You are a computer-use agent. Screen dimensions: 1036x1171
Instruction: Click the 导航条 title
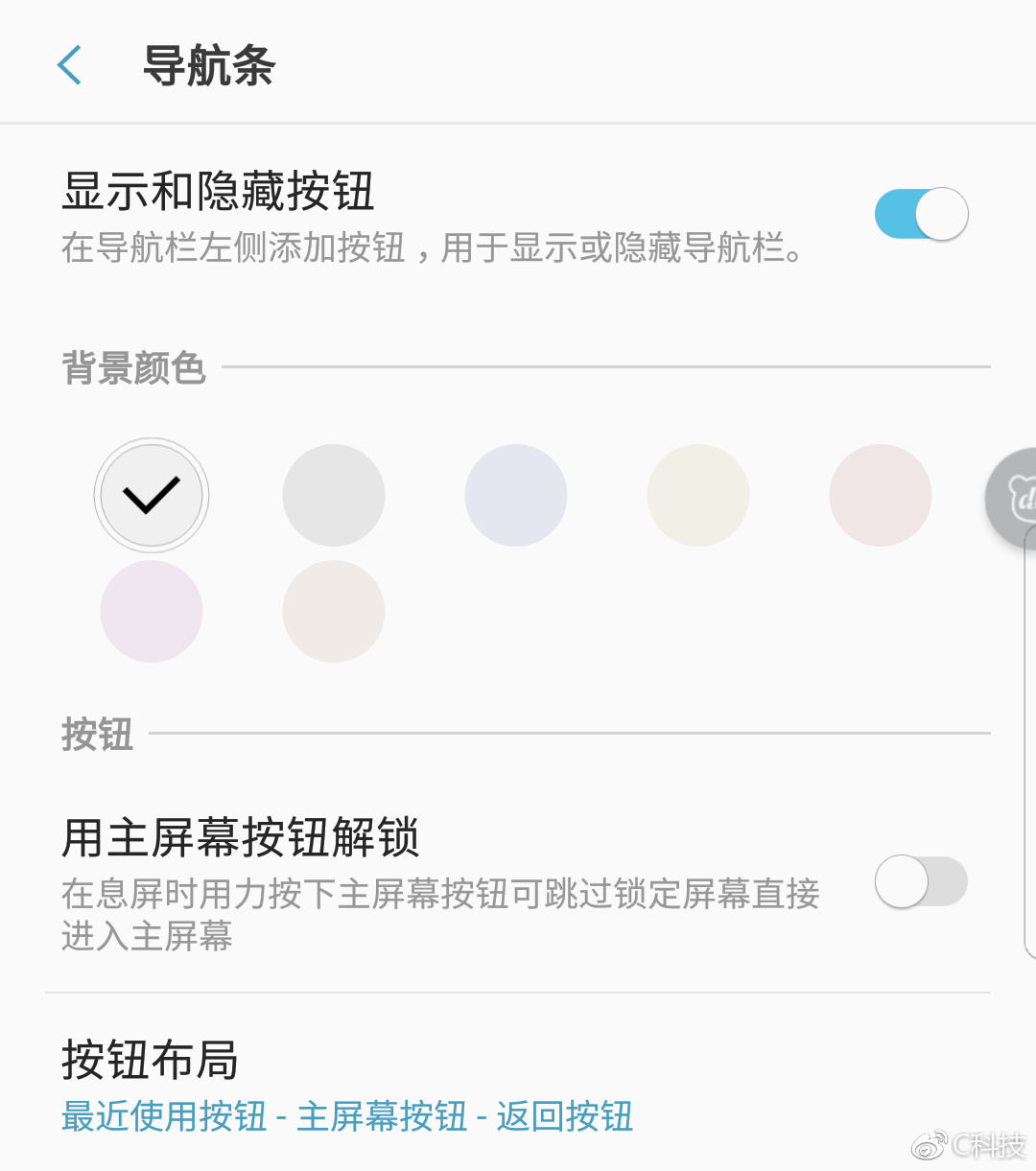coord(207,64)
